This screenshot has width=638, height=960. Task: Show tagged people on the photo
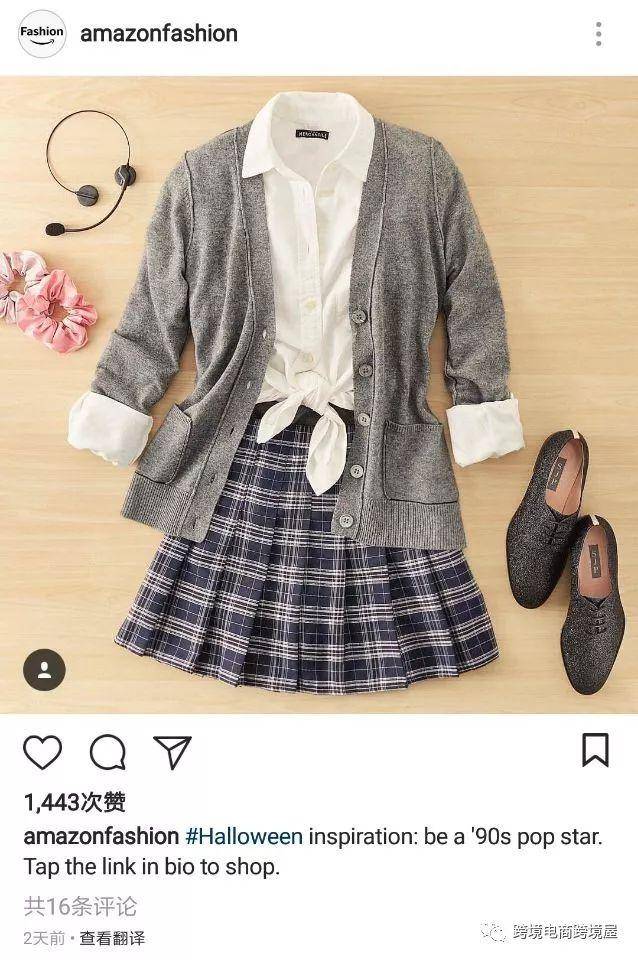[44, 670]
